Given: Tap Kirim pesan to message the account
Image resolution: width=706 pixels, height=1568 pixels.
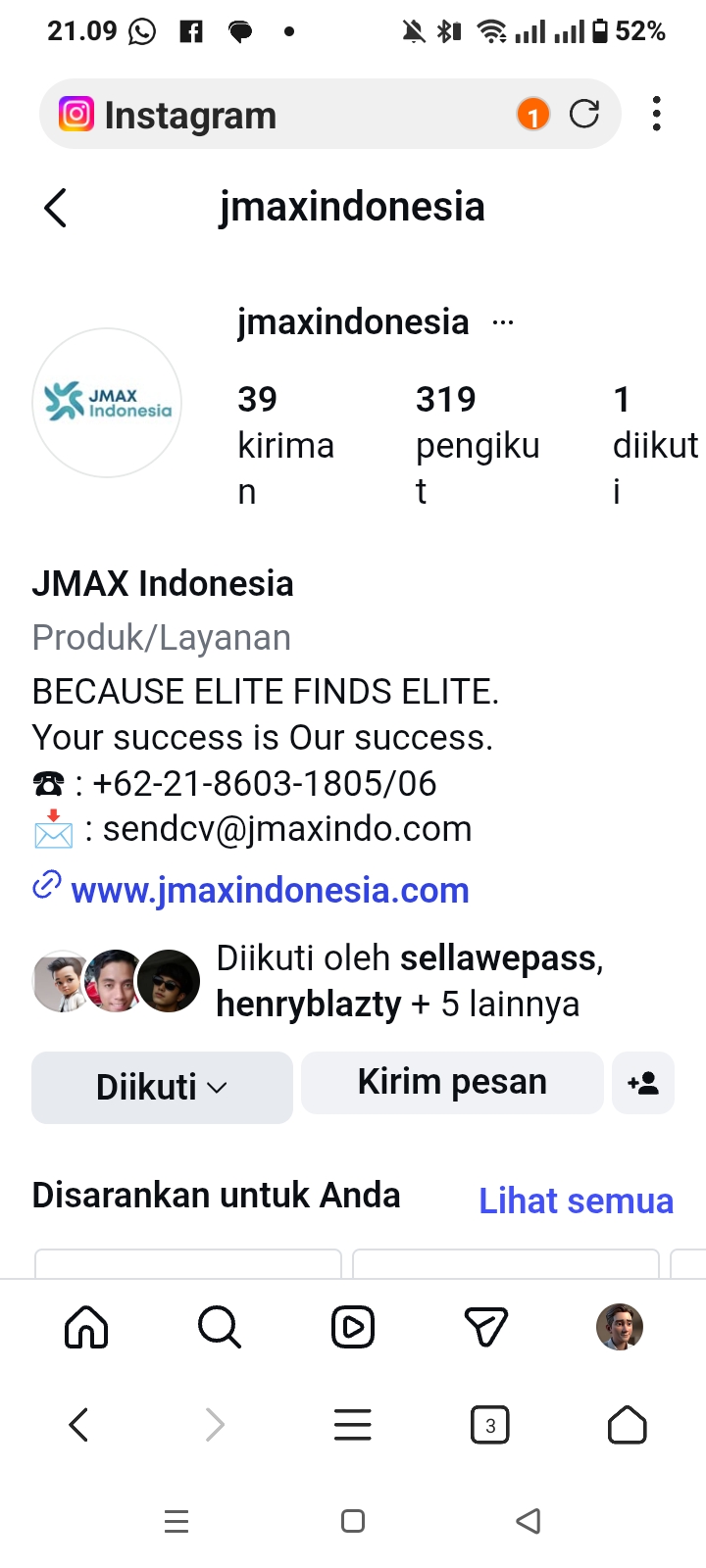Looking at the screenshot, I should click(x=452, y=1082).
